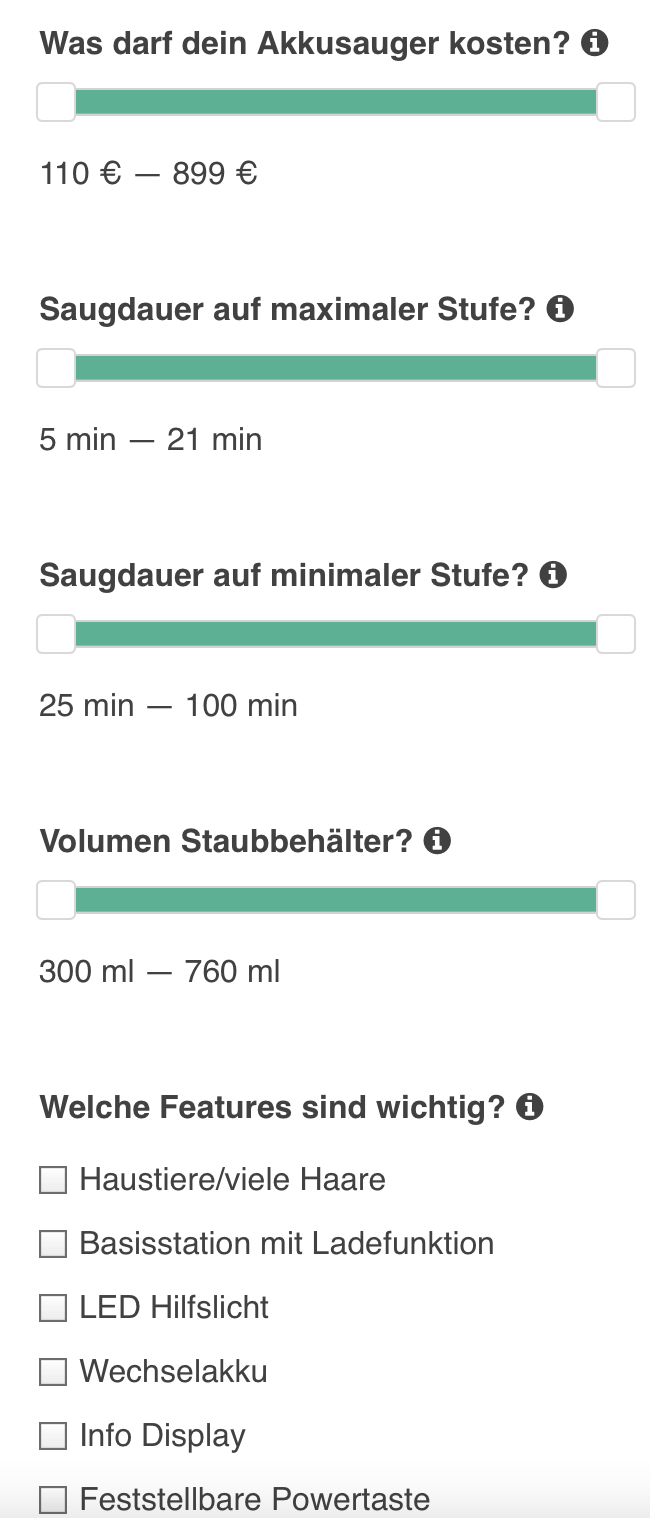Tick the Wechselakku checkbox
This screenshot has width=650, height=1518.
click(x=53, y=1372)
